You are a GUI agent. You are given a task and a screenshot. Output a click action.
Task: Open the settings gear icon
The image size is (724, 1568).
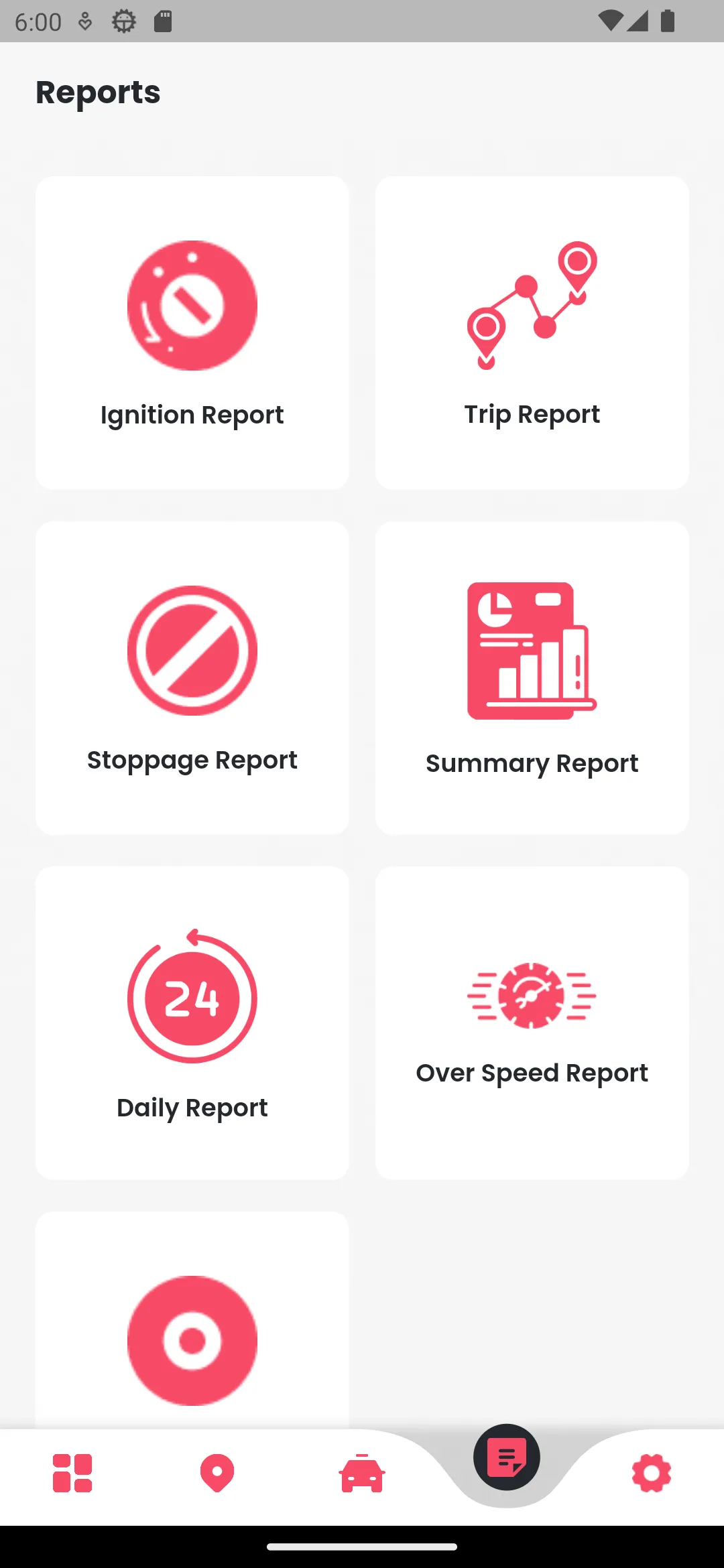point(651,1473)
